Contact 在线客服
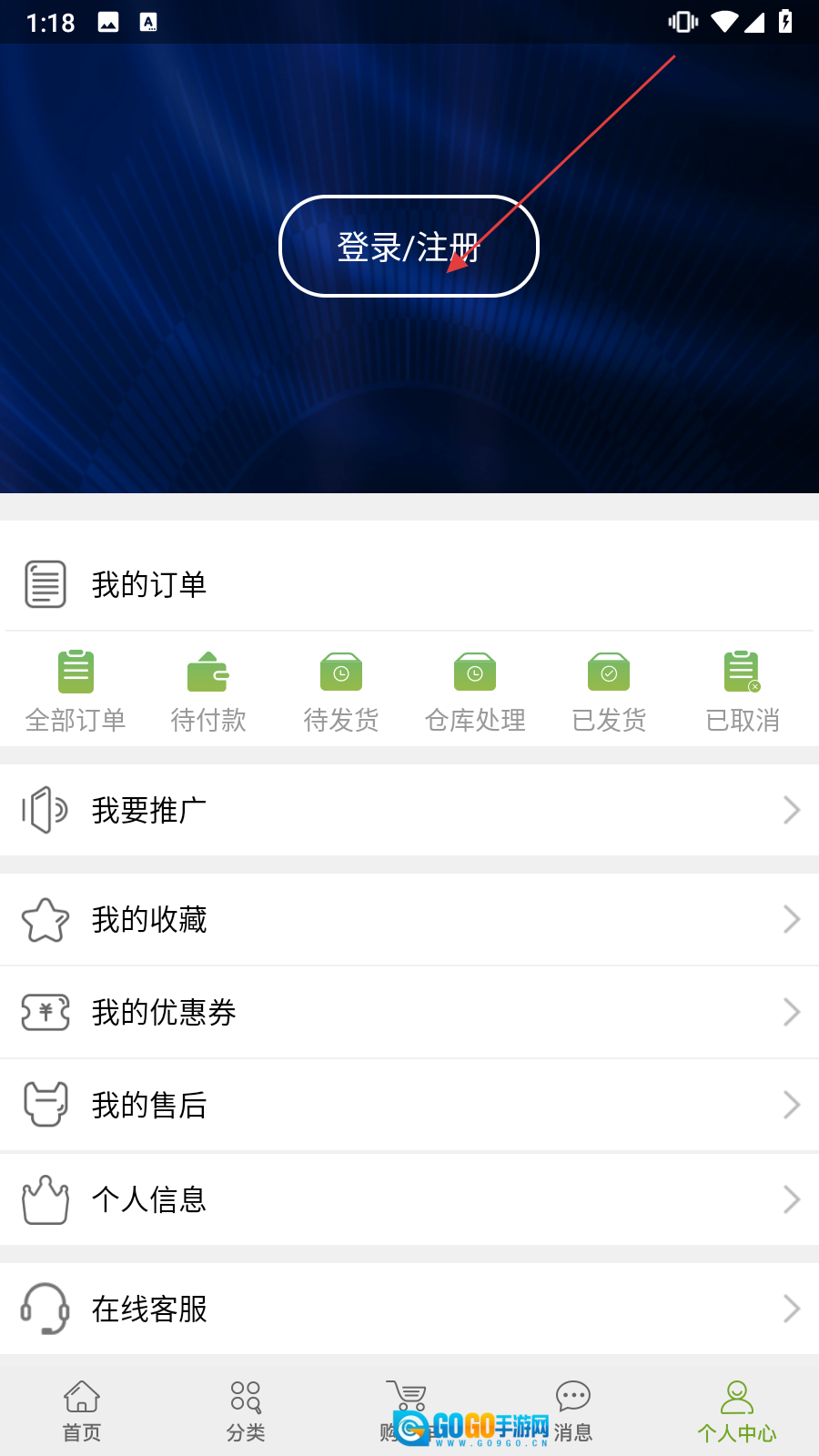This screenshot has width=819, height=1456. click(x=409, y=1309)
